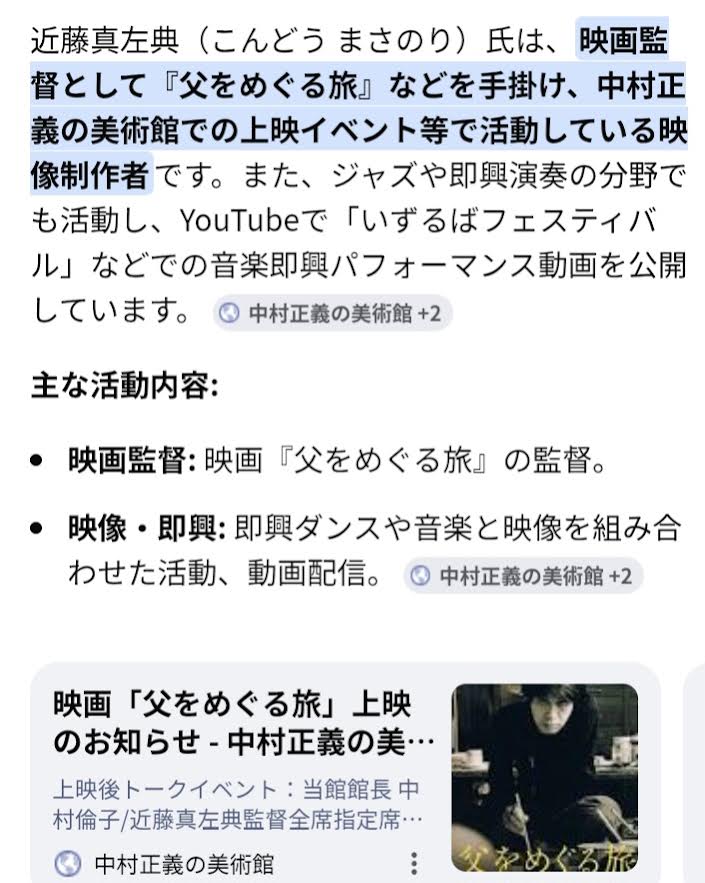Image resolution: width=705 pixels, height=883 pixels.
Task: Open the 中村正義の美術館 +2 source chip under 映像・即興
Action: click(524, 576)
